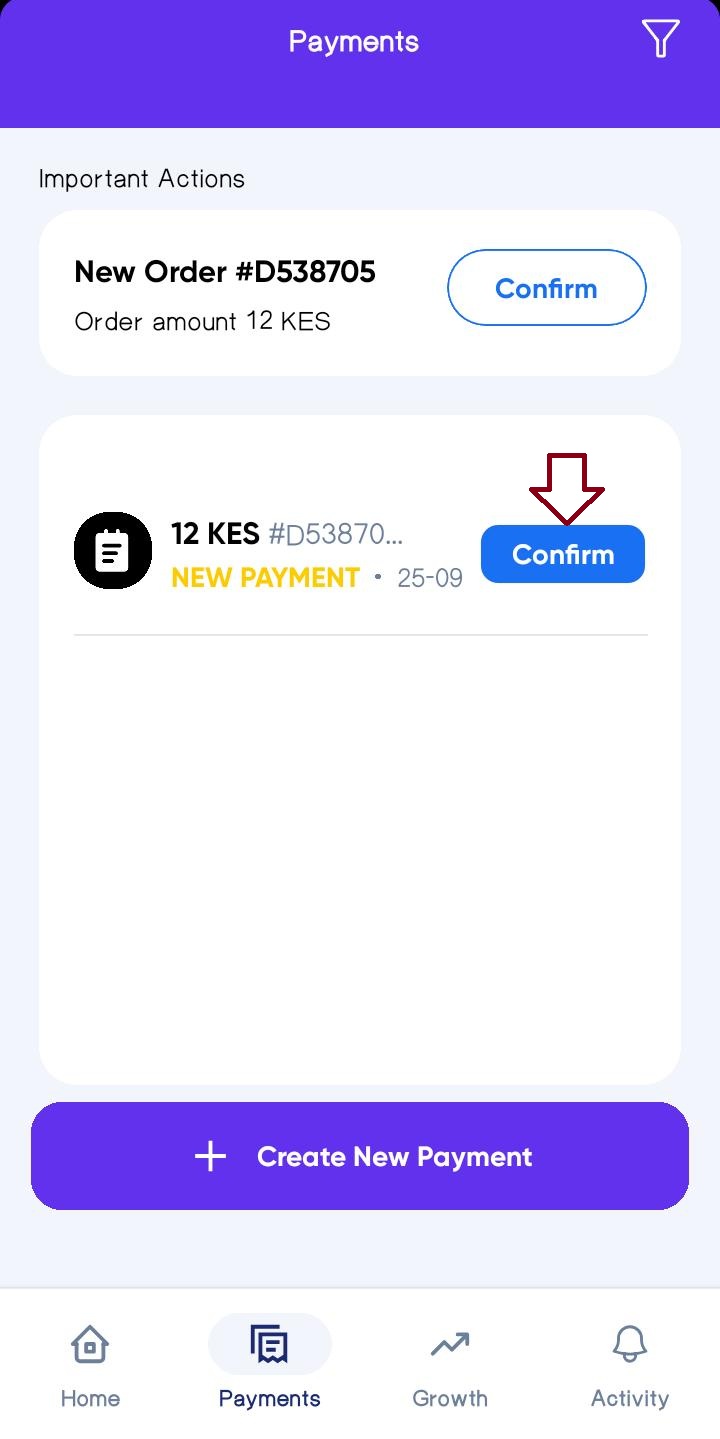Switch to the Growth tab
This screenshot has height=1439, width=720.
[x=450, y=1366]
